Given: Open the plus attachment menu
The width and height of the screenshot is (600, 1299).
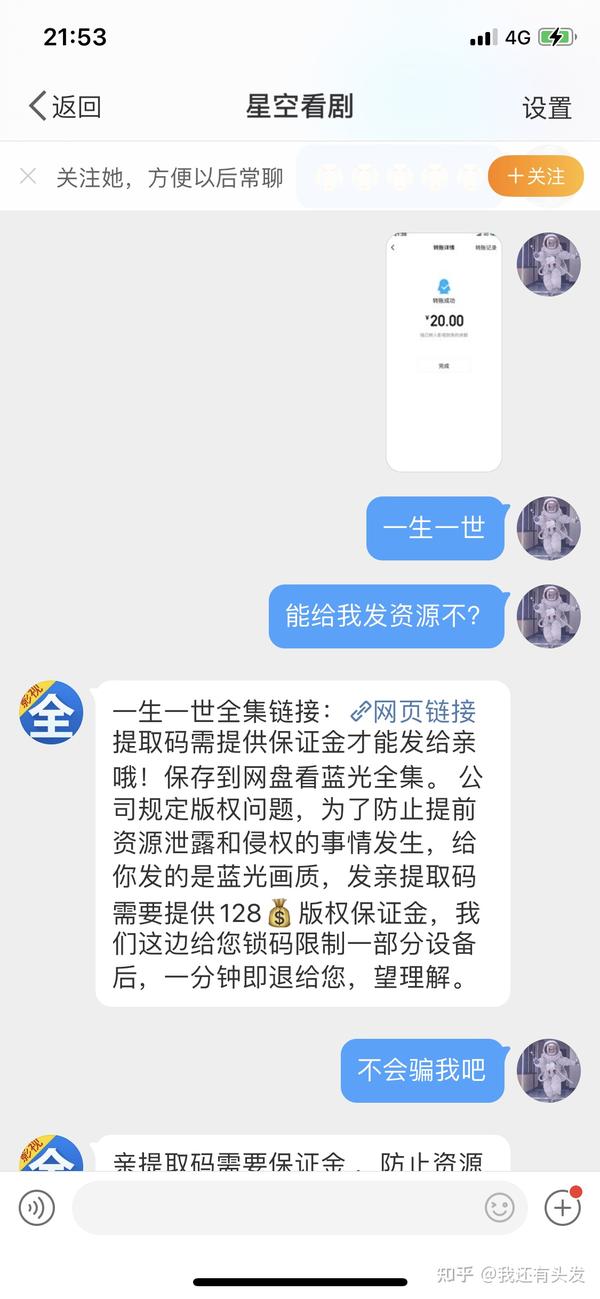Looking at the screenshot, I should pyautogui.click(x=562, y=1207).
